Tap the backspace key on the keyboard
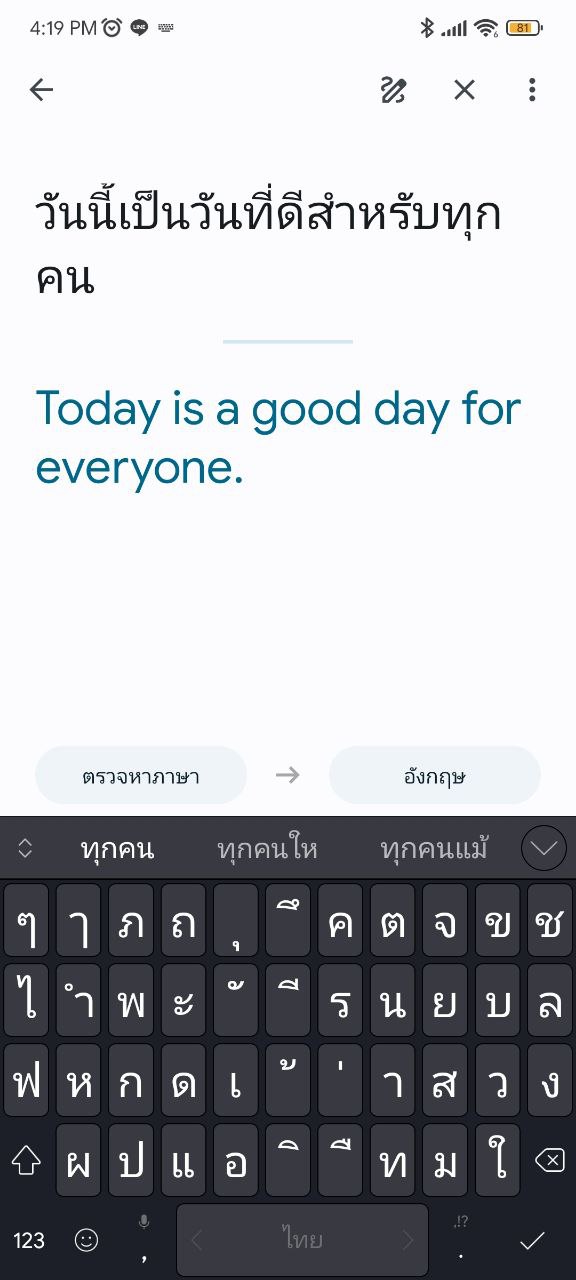The width and height of the screenshot is (576, 1280). pyautogui.click(x=549, y=1160)
